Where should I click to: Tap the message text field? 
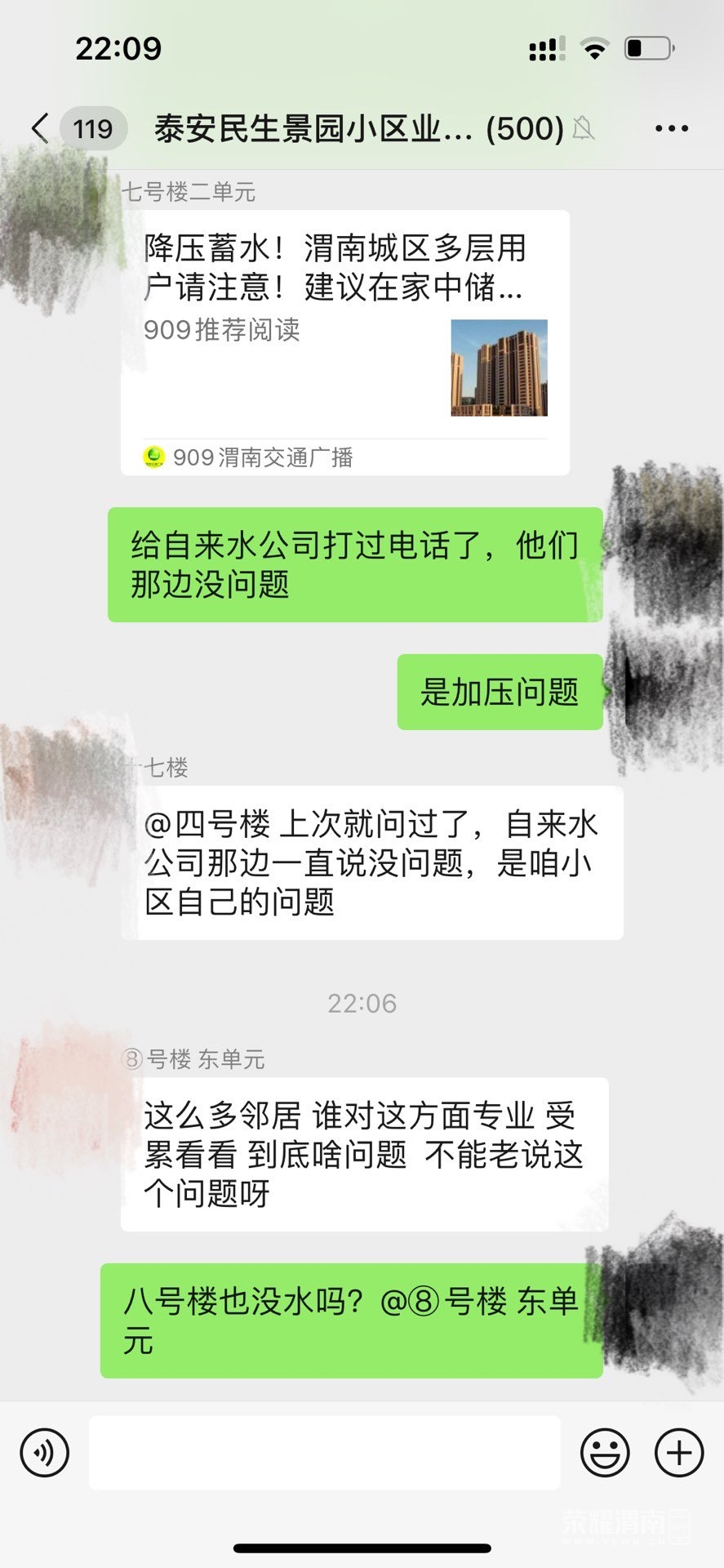coord(324,1453)
